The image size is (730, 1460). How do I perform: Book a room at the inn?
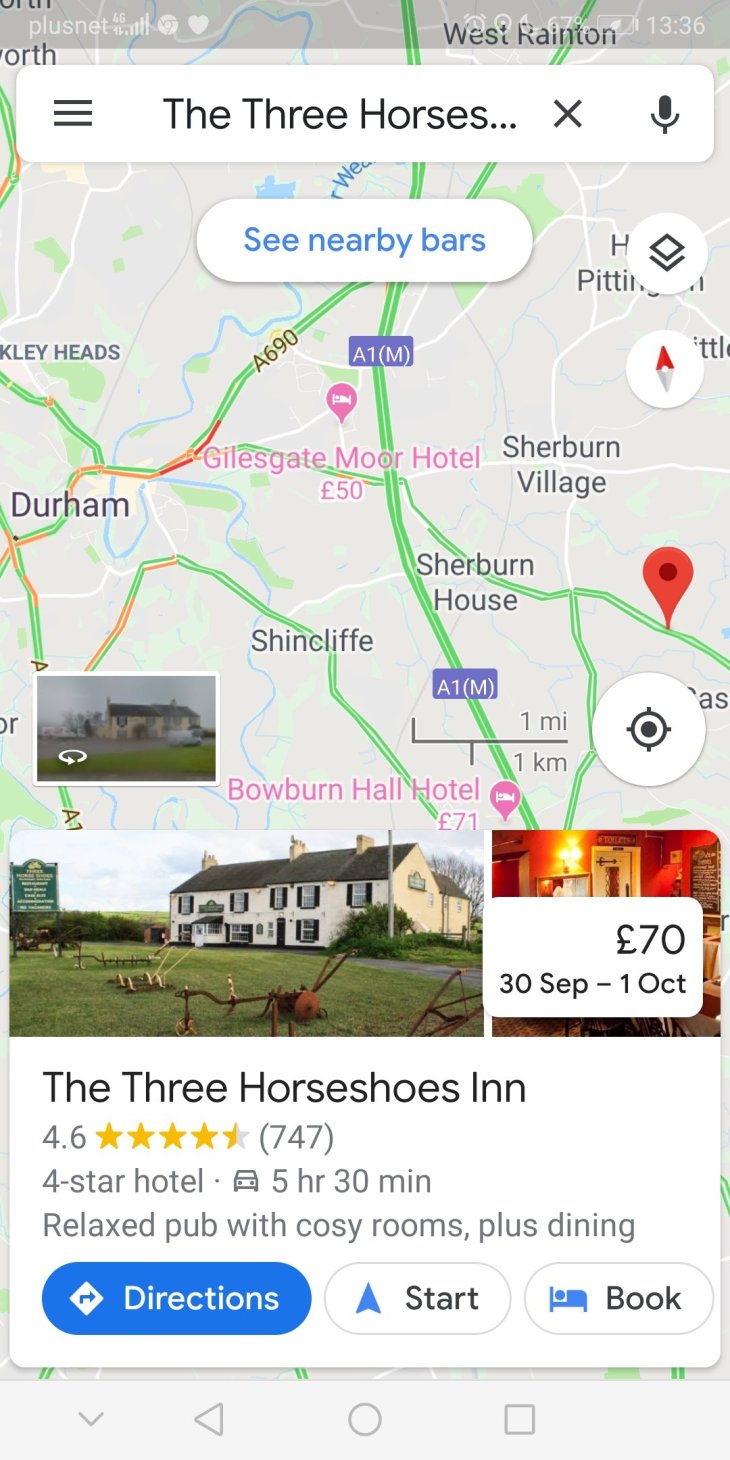617,1298
